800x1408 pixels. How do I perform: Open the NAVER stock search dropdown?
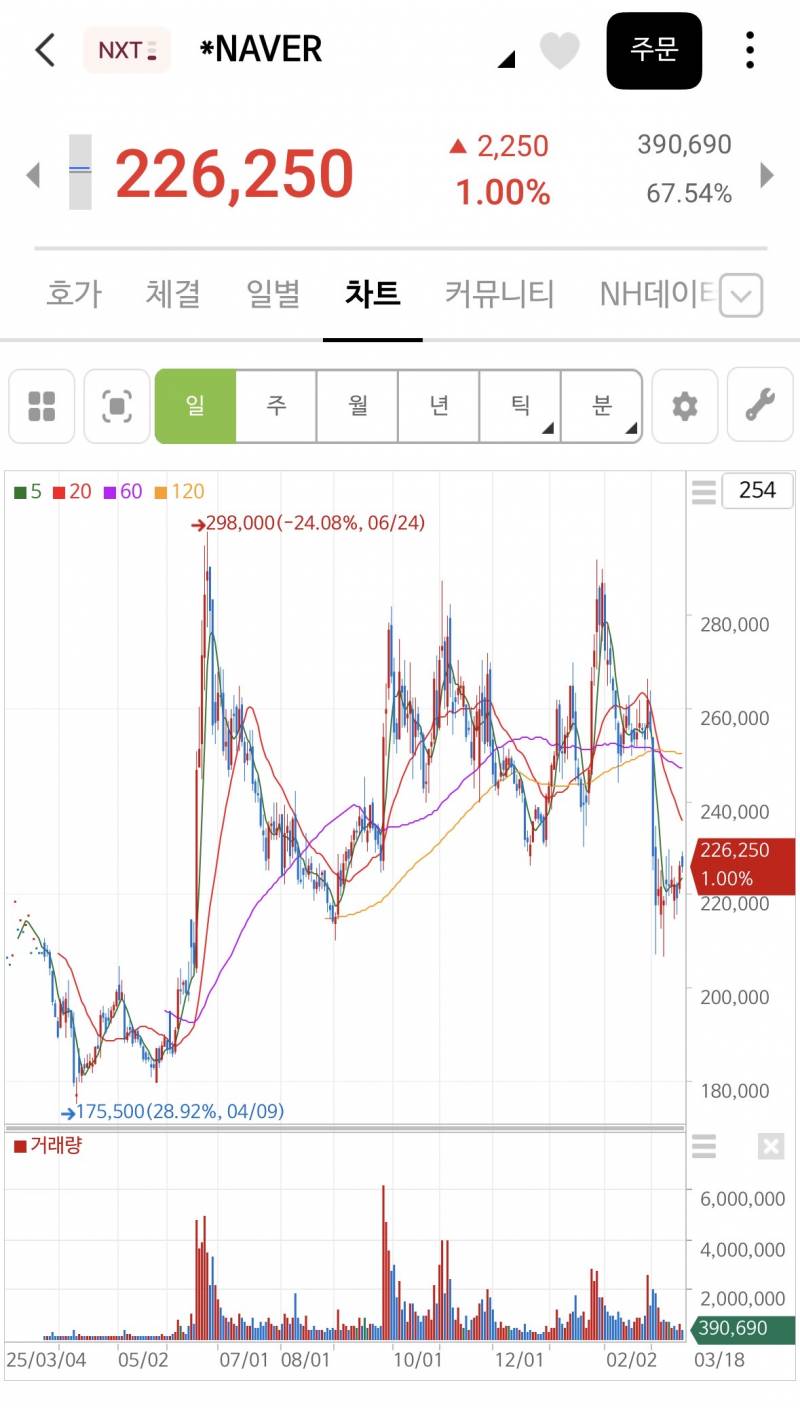click(x=505, y=60)
